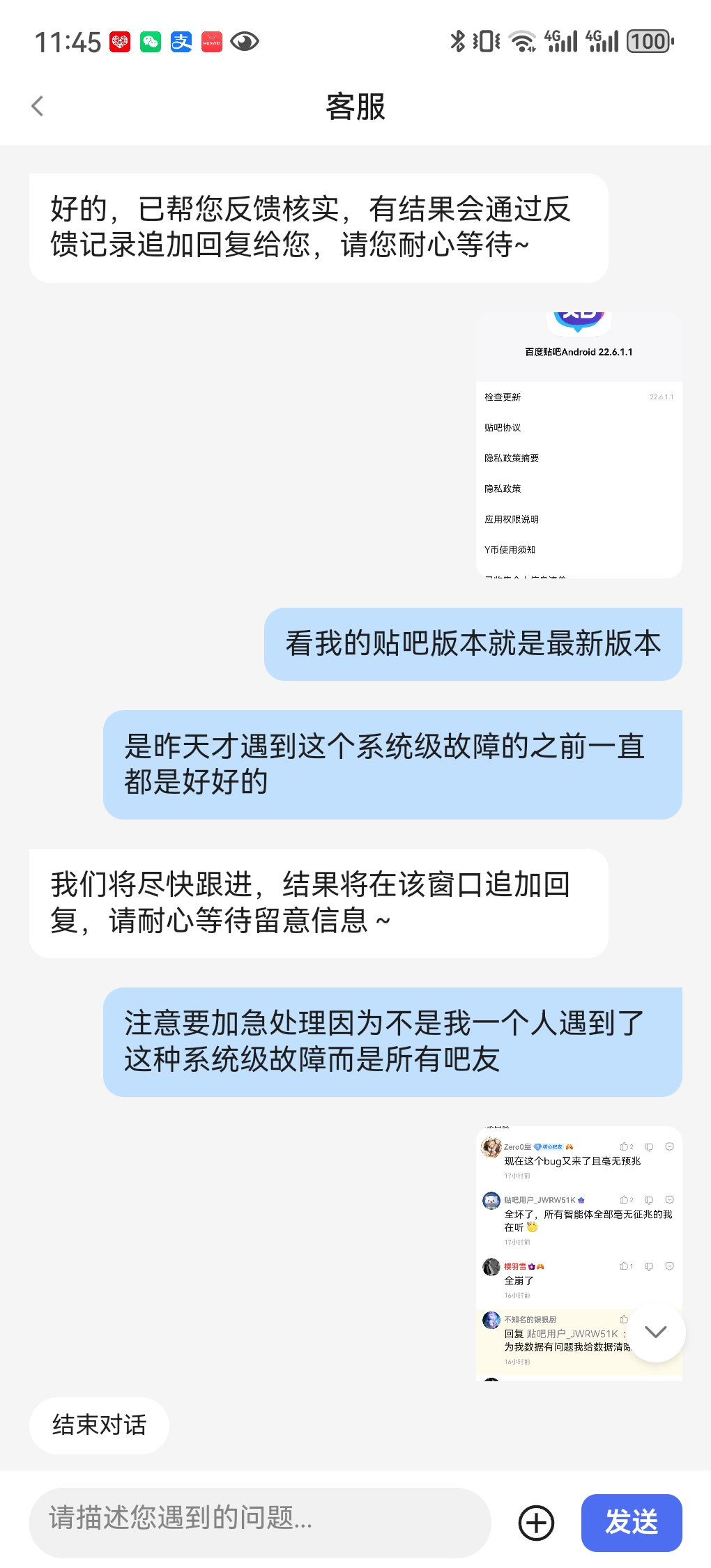The height and width of the screenshot is (1568, 711).
Task: Open the sent forum comments screenshot
Action: [579, 1253]
